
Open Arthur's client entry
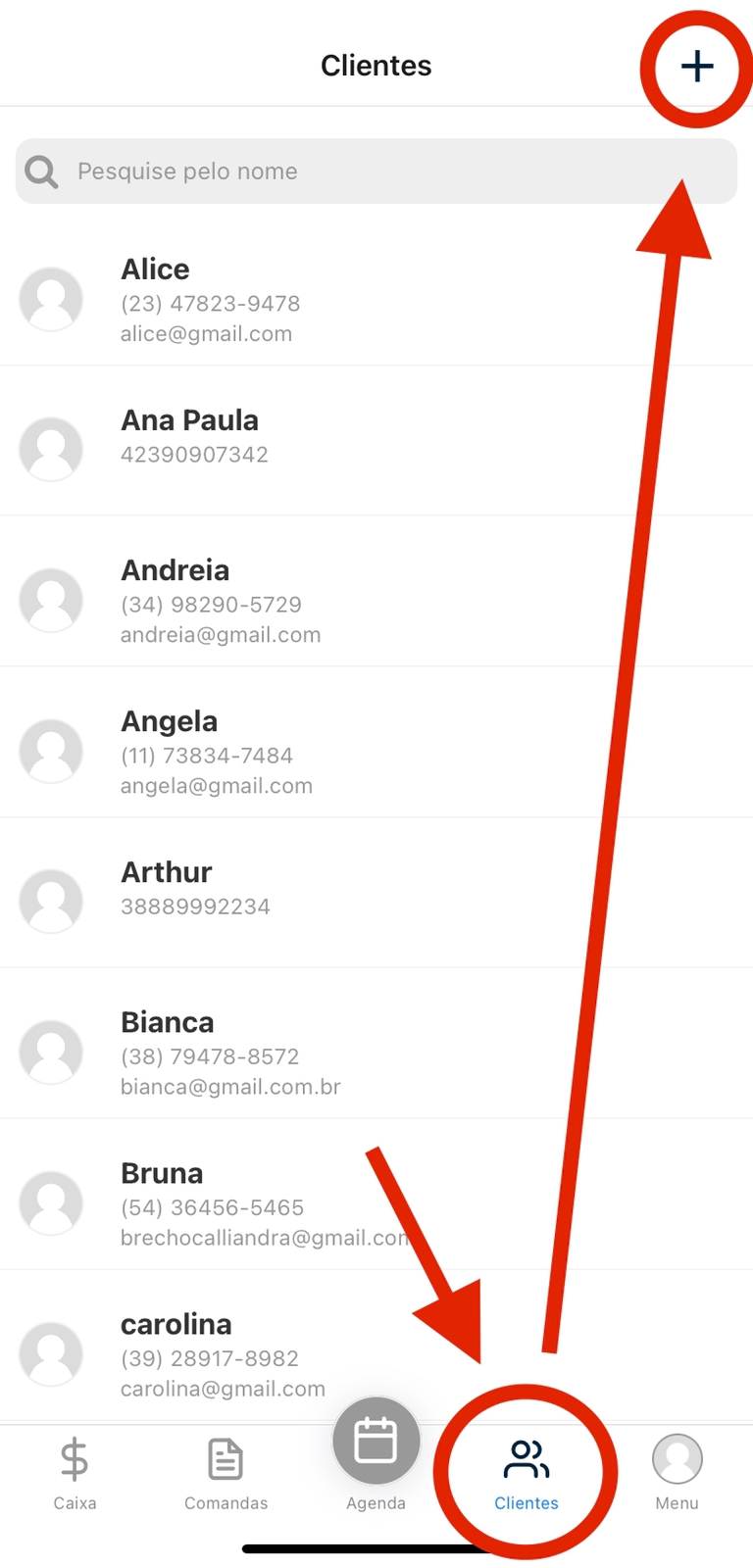click(294, 888)
